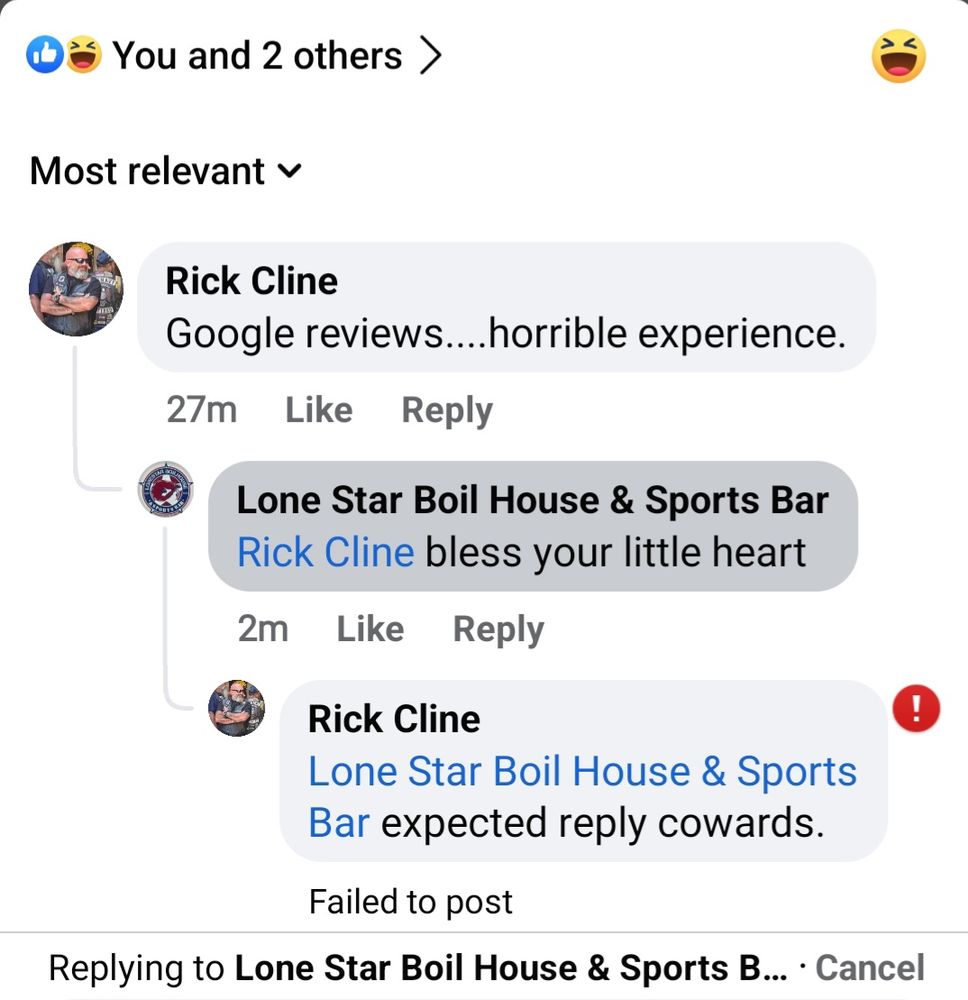Image resolution: width=968 pixels, height=1000 pixels.
Task: Open Rick Cline's profile picture on top comment
Action: pos(76,289)
